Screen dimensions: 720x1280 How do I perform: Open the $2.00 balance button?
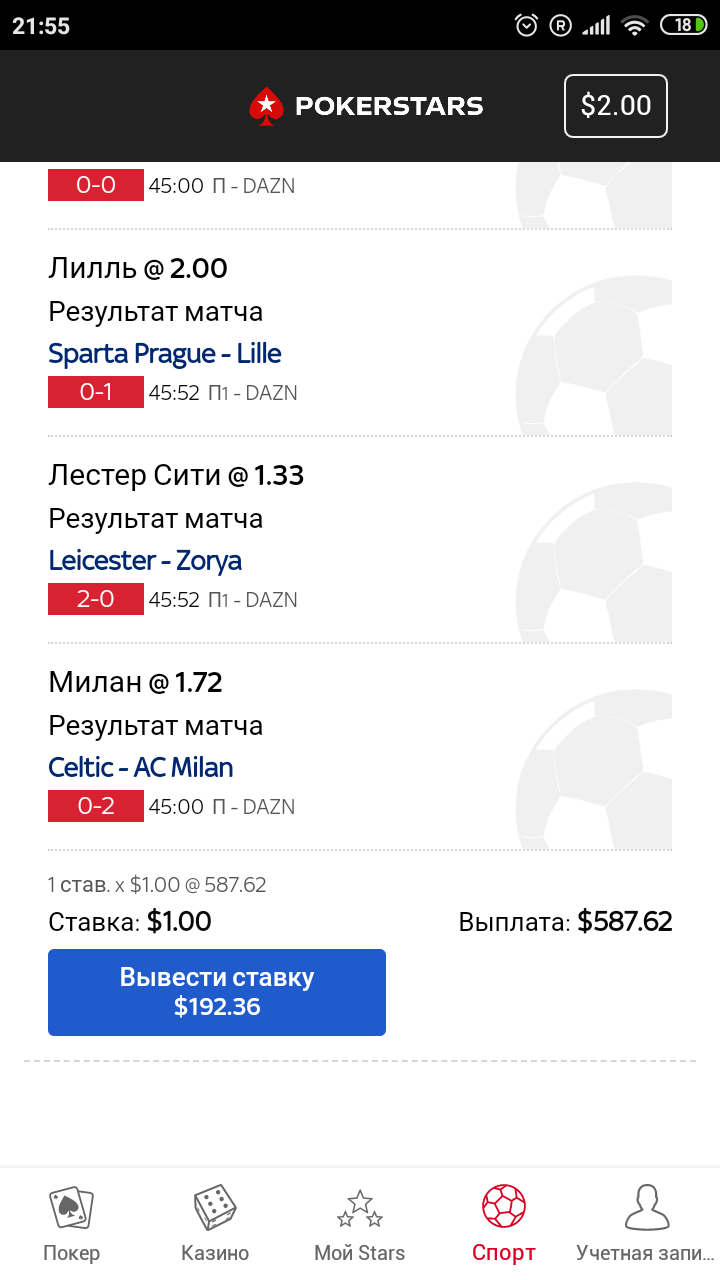(616, 105)
